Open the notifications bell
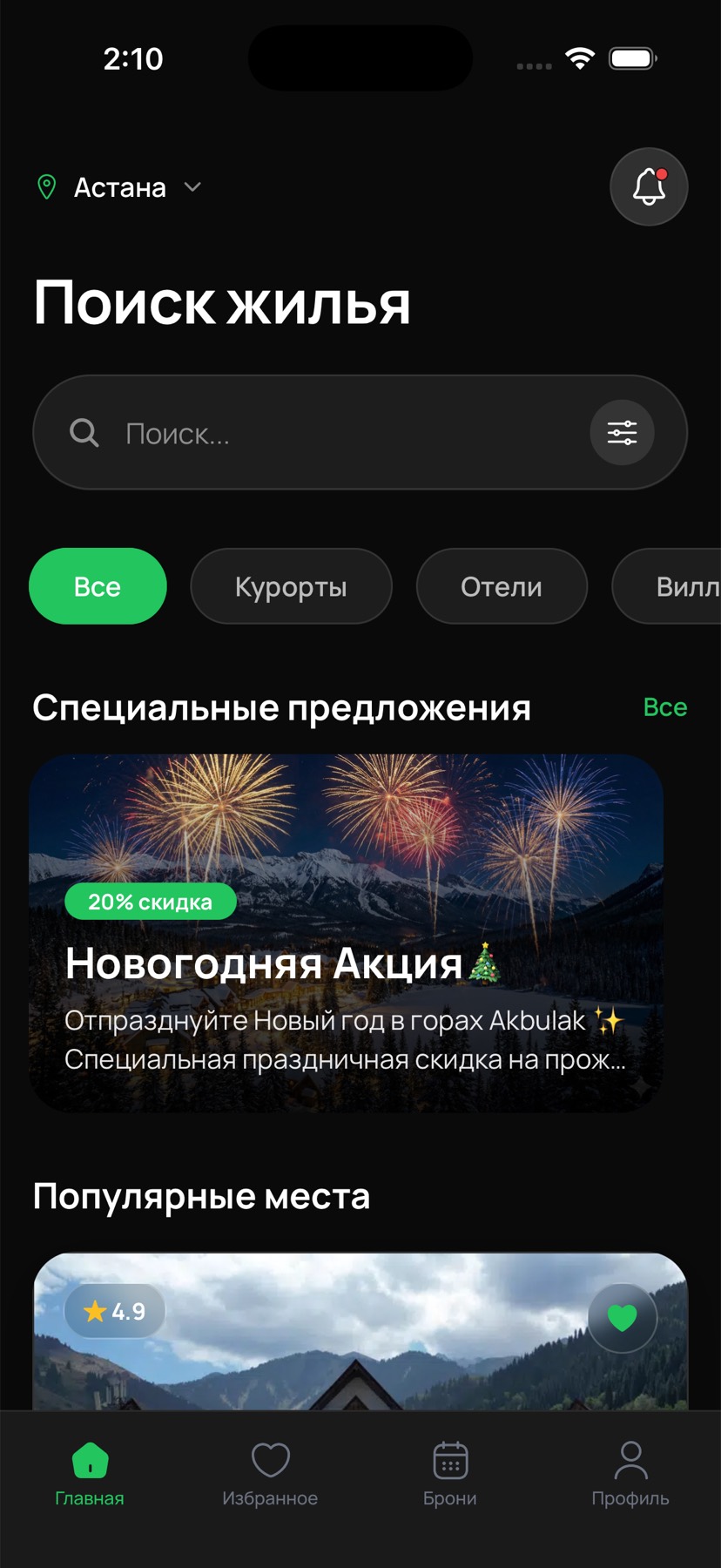The width and height of the screenshot is (721, 1568). [x=649, y=187]
